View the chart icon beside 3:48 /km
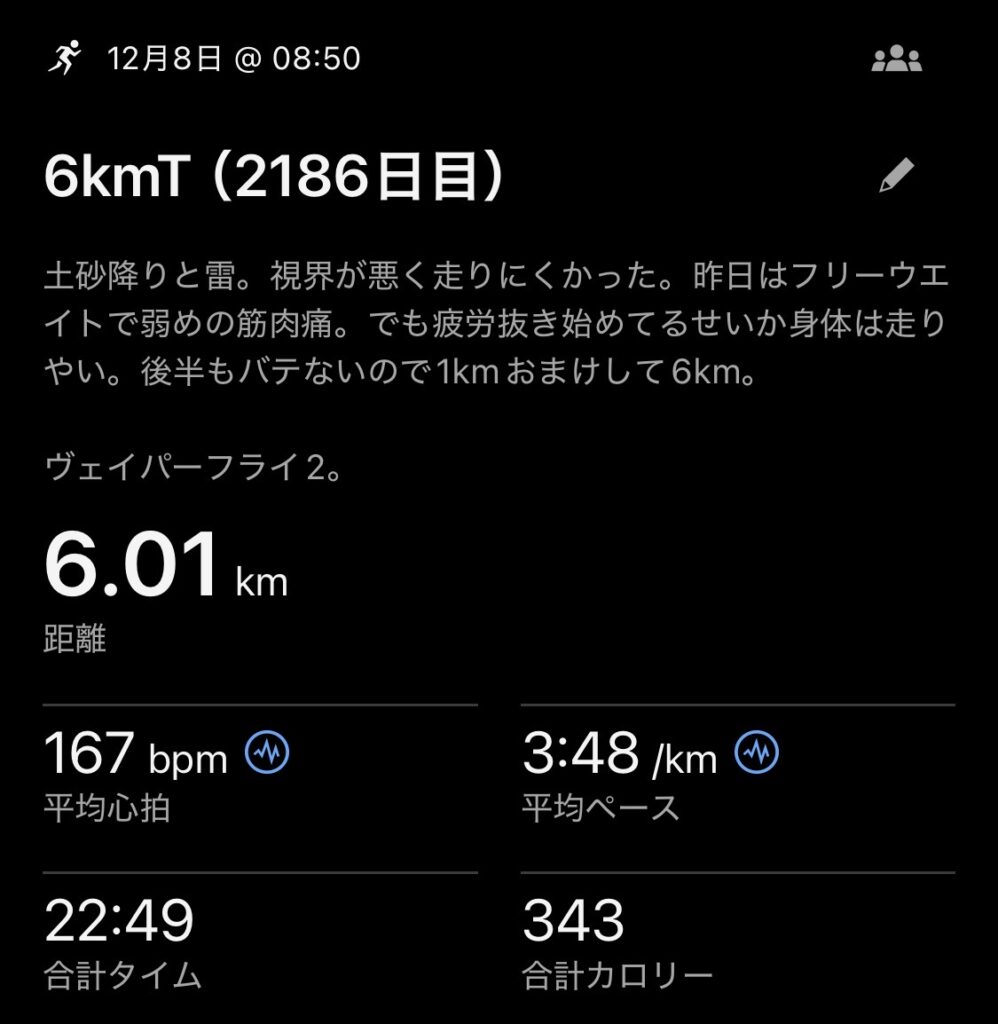The width and height of the screenshot is (998, 1024). click(x=757, y=753)
